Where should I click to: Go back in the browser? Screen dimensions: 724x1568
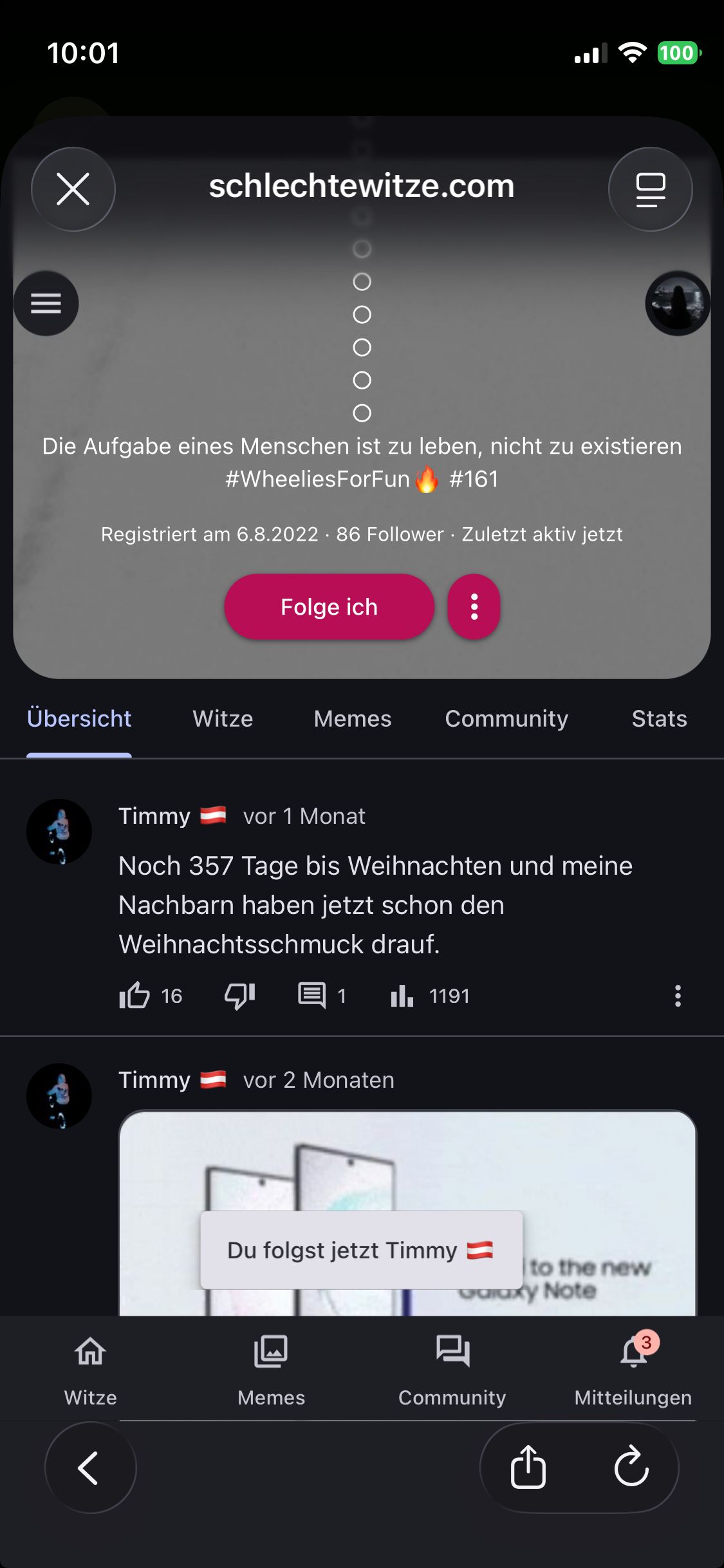pos(90,1468)
